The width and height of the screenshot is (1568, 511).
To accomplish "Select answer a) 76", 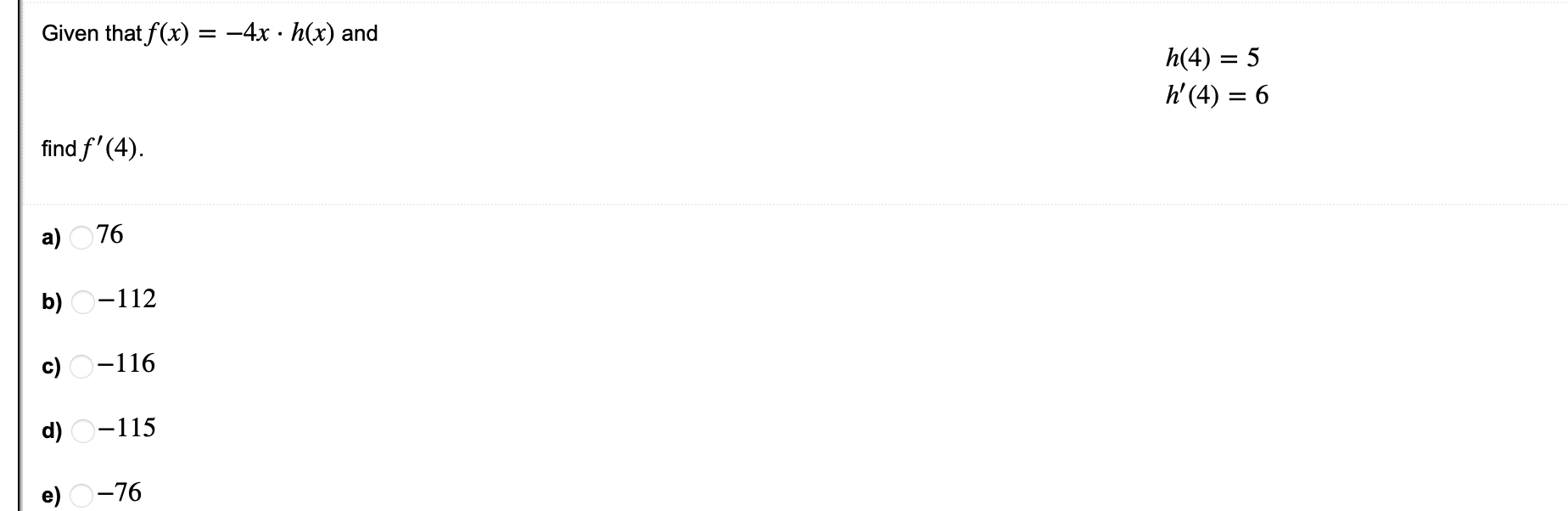I will coord(81,239).
